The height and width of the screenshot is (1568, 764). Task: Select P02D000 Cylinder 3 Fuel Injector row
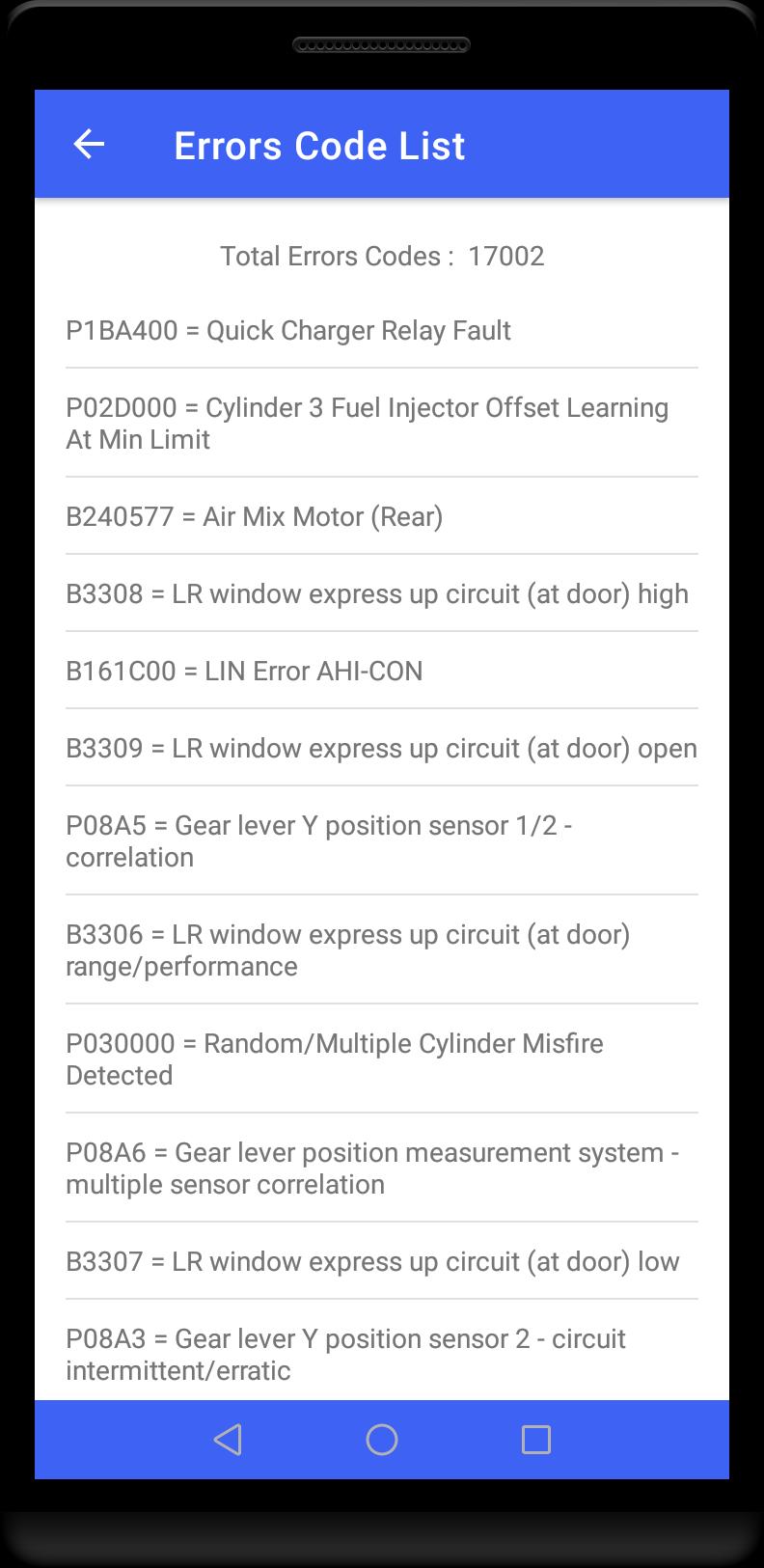(382, 423)
